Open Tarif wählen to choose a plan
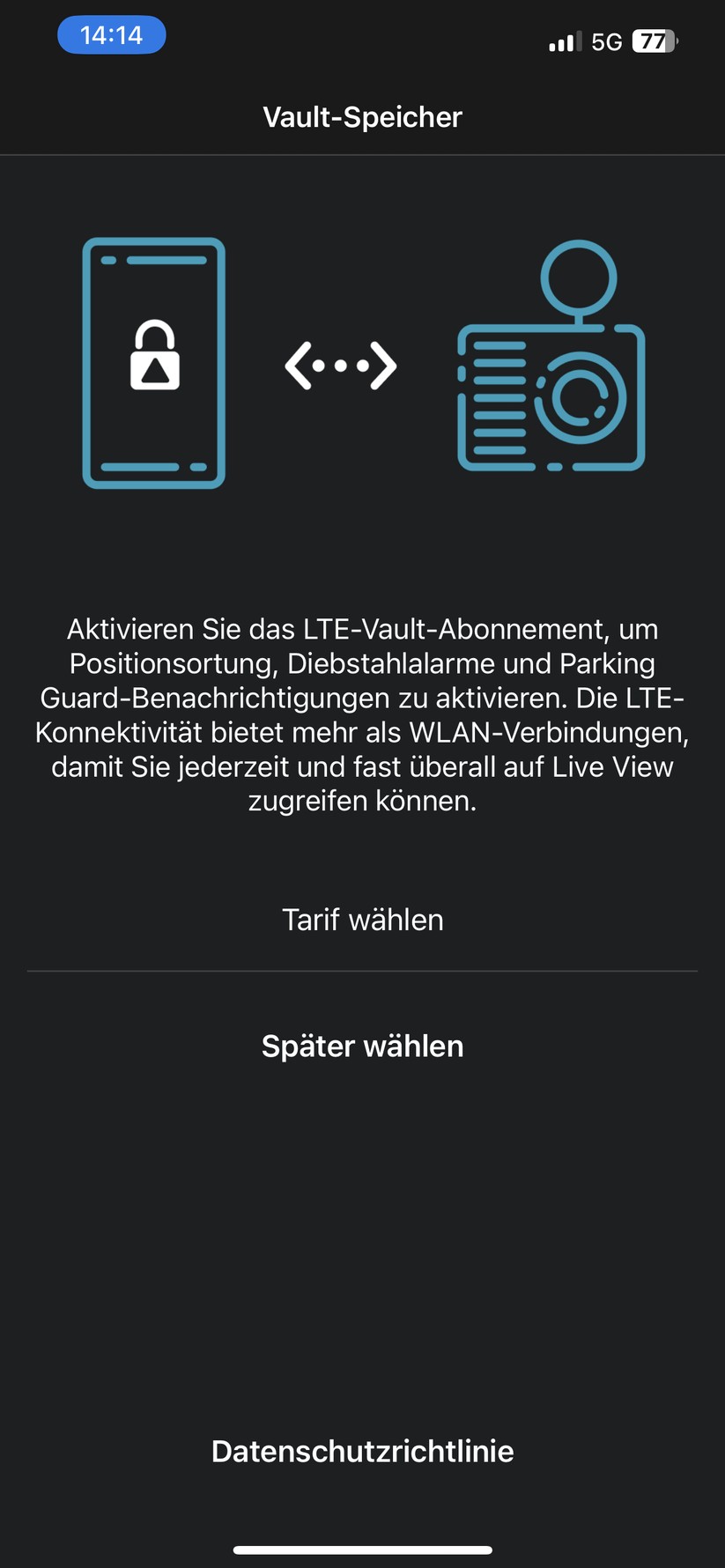 coord(362,919)
